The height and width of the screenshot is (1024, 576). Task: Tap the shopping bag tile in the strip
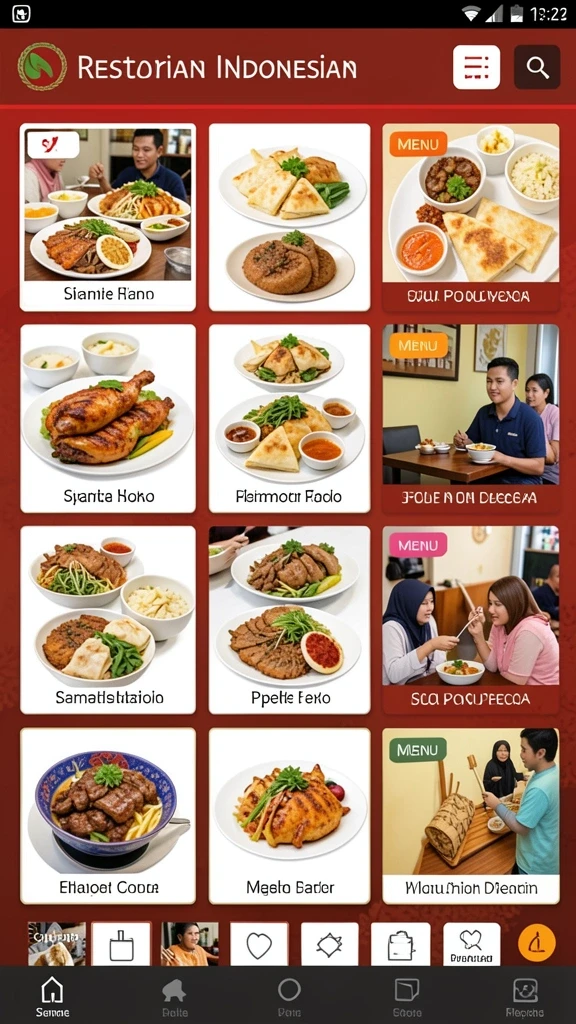[x=400, y=944]
